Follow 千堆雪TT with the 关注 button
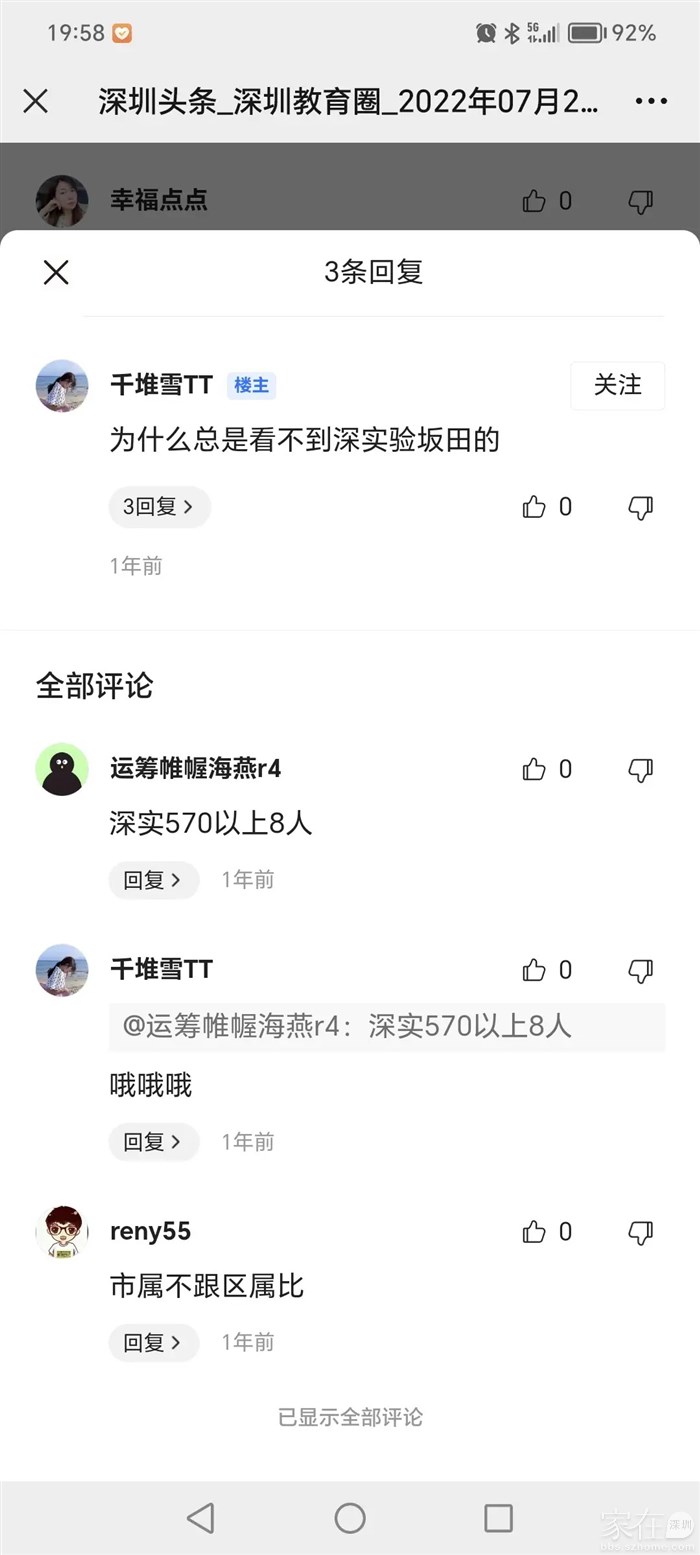700x1555 pixels. pyautogui.click(x=617, y=385)
